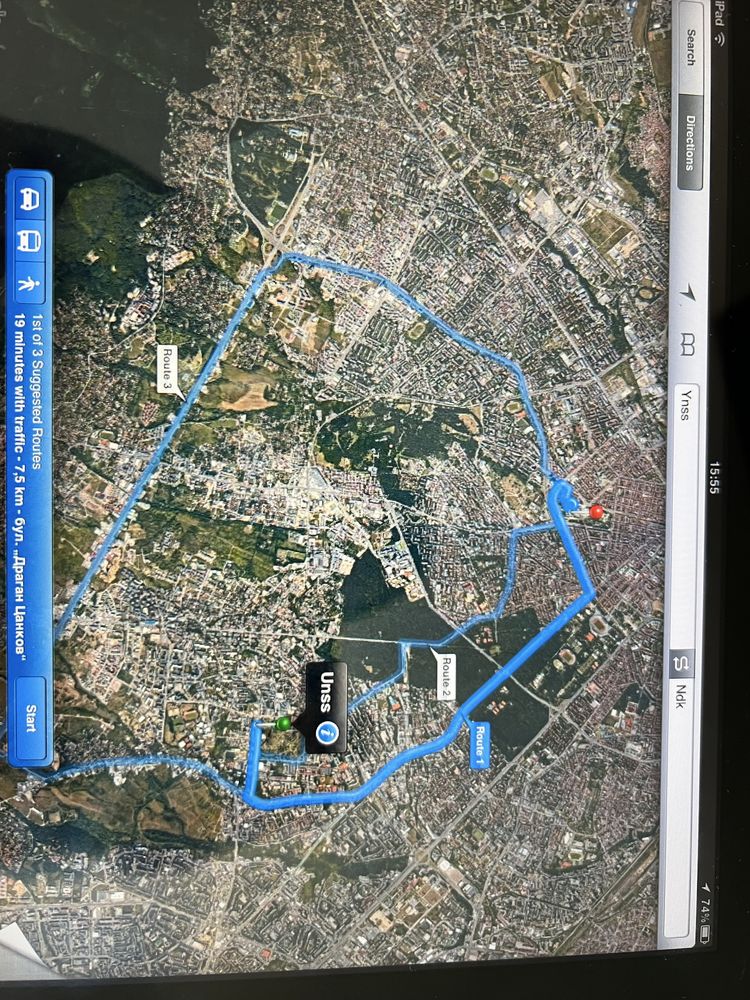
Task: Open the bookmarks book icon
Action: click(x=686, y=344)
